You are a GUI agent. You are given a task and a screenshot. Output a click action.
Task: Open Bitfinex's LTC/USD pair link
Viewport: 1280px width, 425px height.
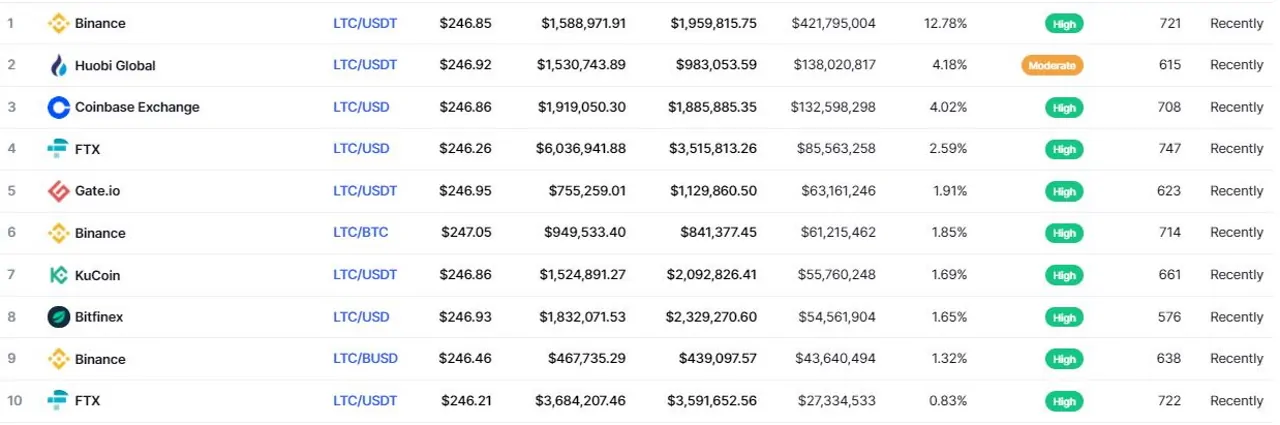pos(360,316)
